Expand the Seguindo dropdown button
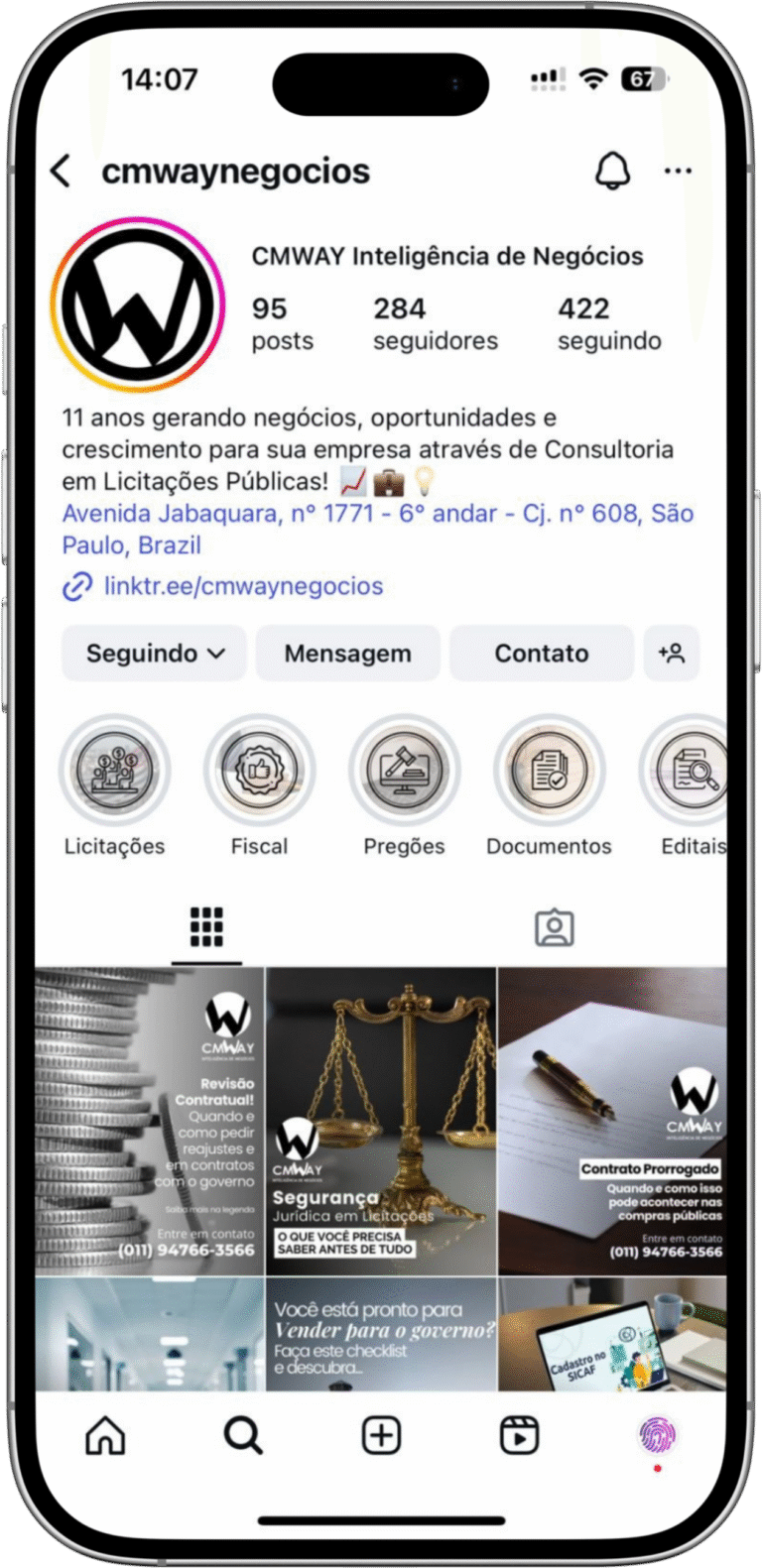 click(x=155, y=654)
